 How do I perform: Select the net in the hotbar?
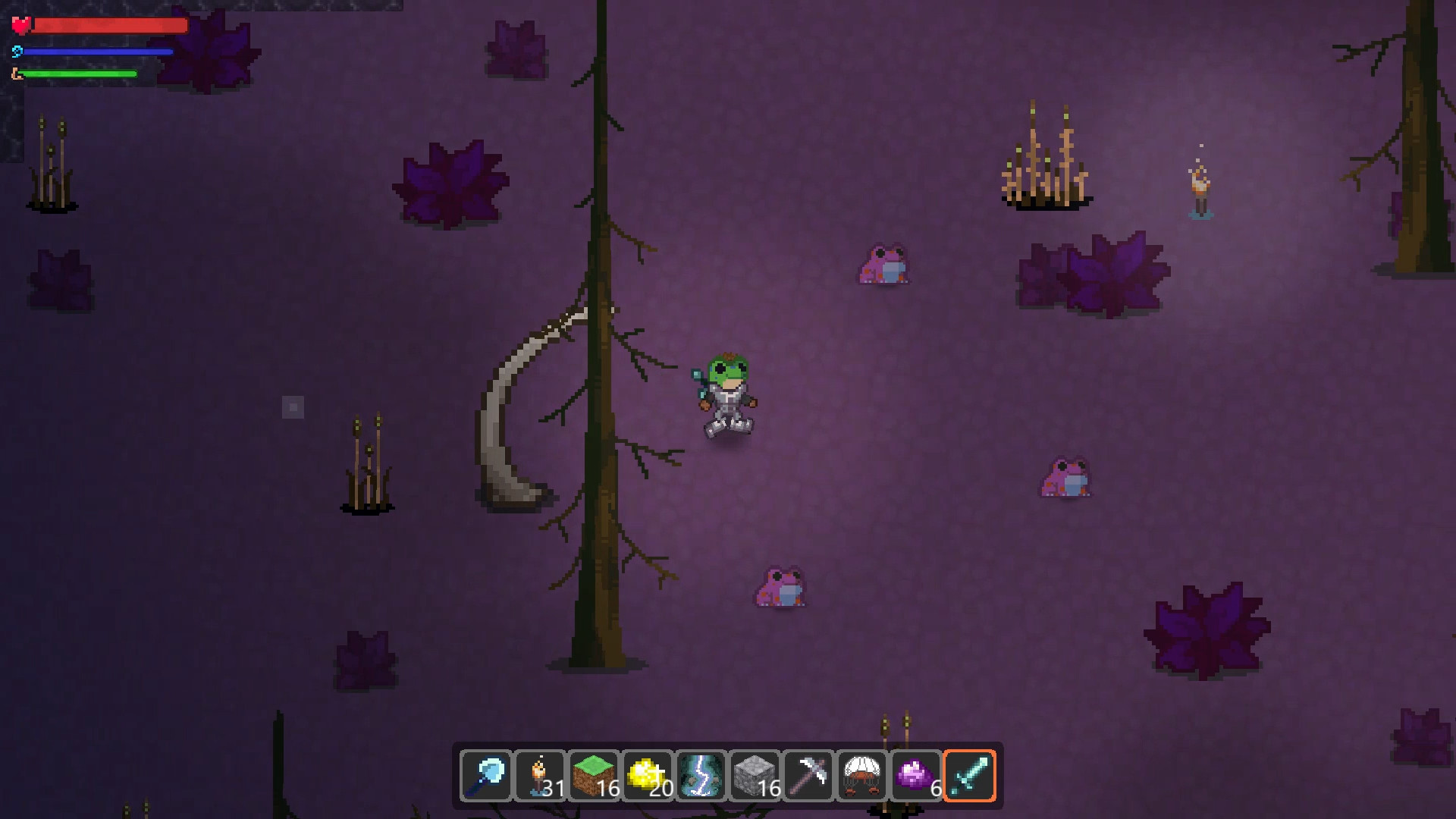click(x=485, y=776)
